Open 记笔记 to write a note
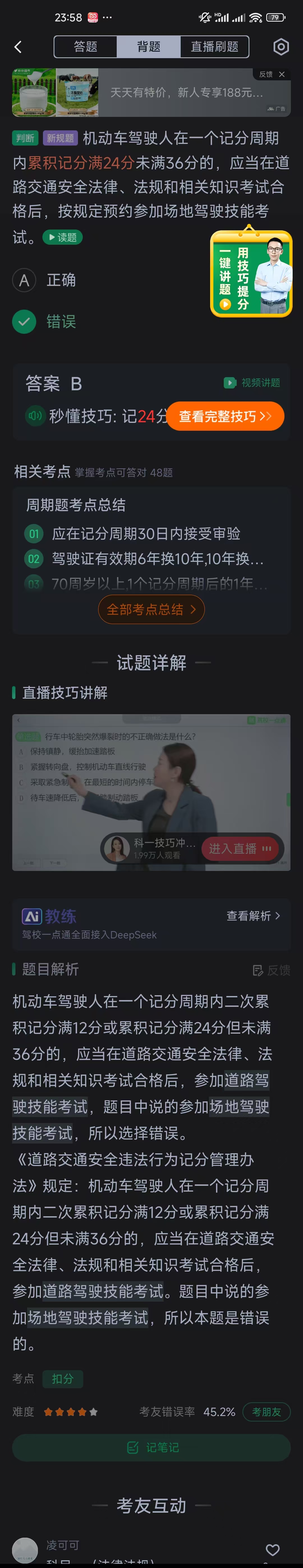 pyautogui.click(x=151, y=1447)
